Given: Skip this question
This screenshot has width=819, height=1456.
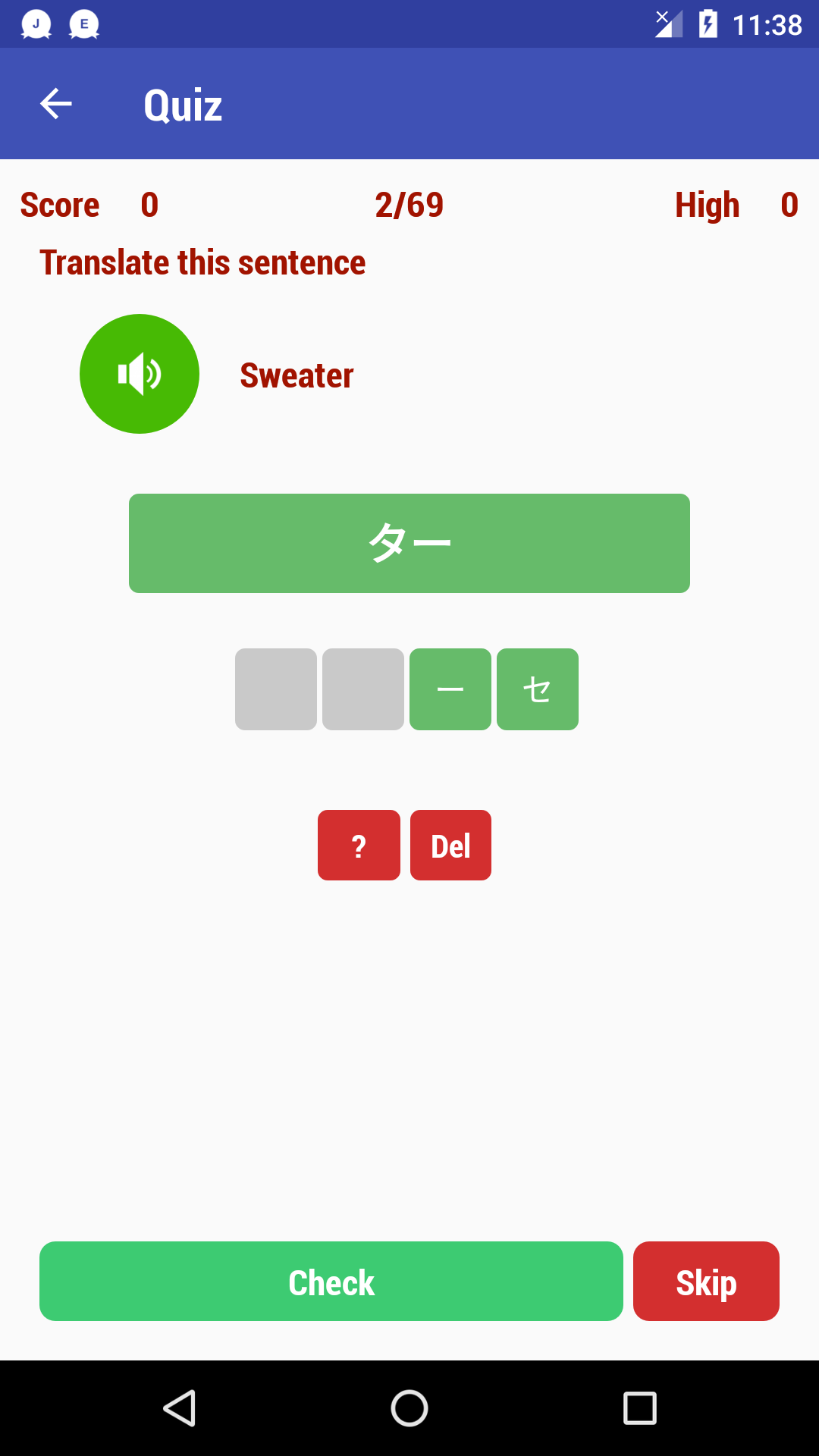Looking at the screenshot, I should [706, 1282].
